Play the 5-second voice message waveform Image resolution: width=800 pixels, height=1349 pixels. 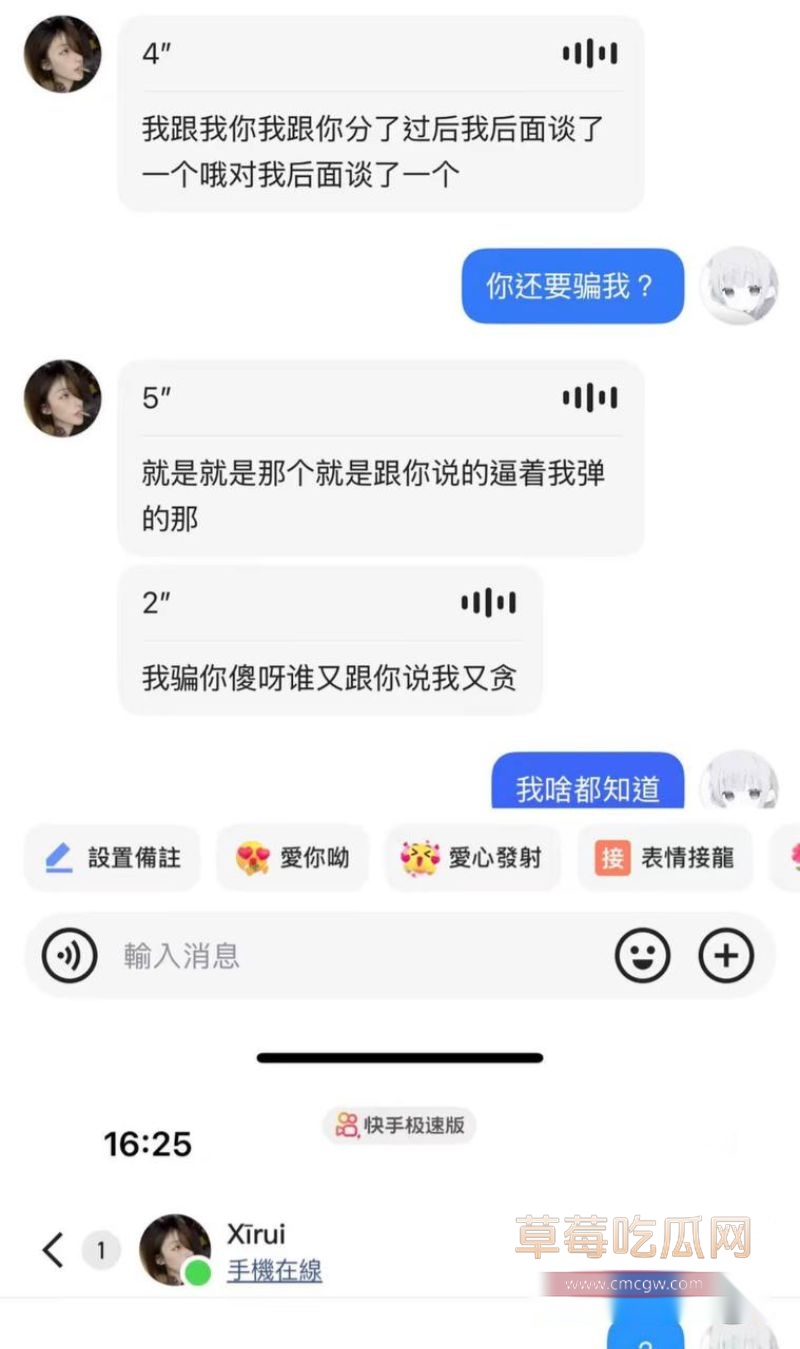[x=590, y=397]
